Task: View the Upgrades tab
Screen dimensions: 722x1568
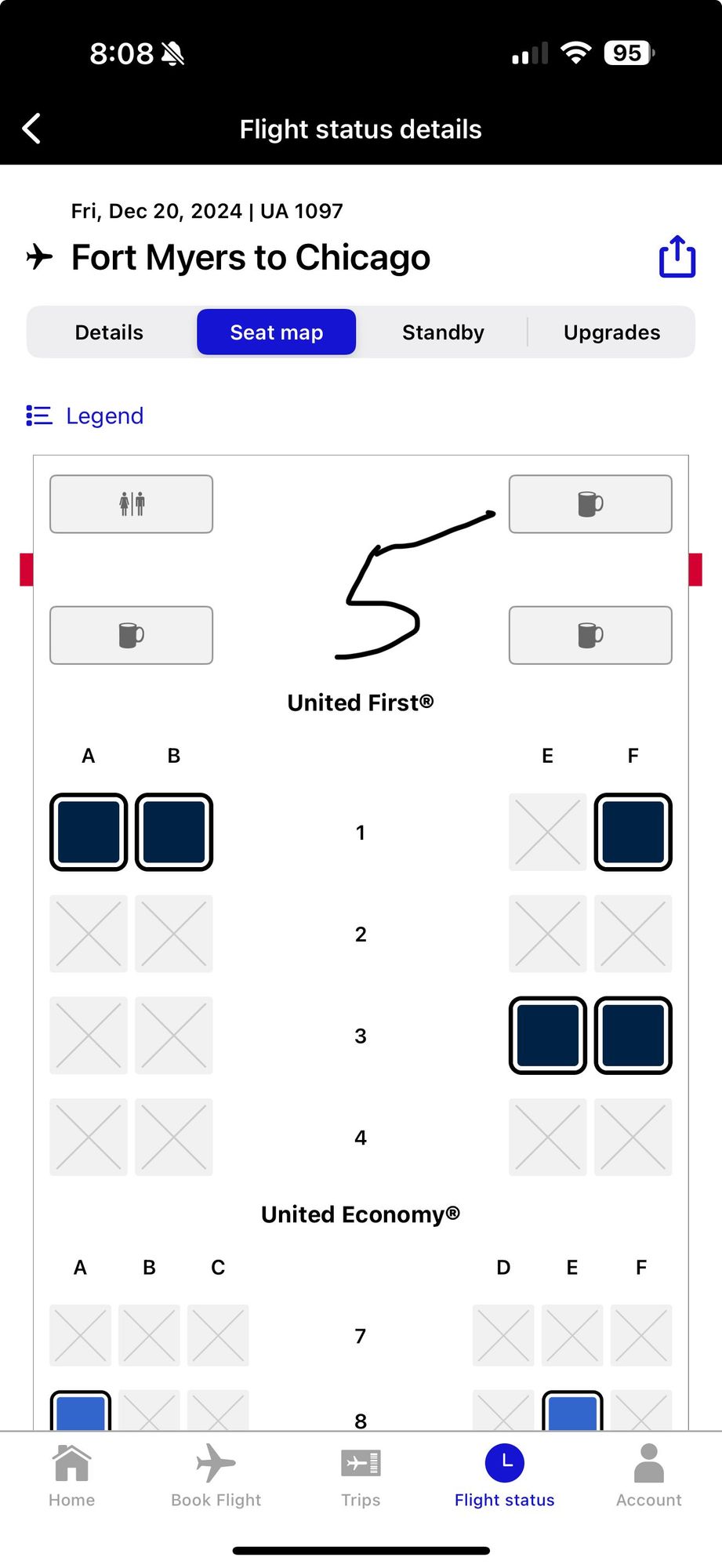Action: (611, 332)
